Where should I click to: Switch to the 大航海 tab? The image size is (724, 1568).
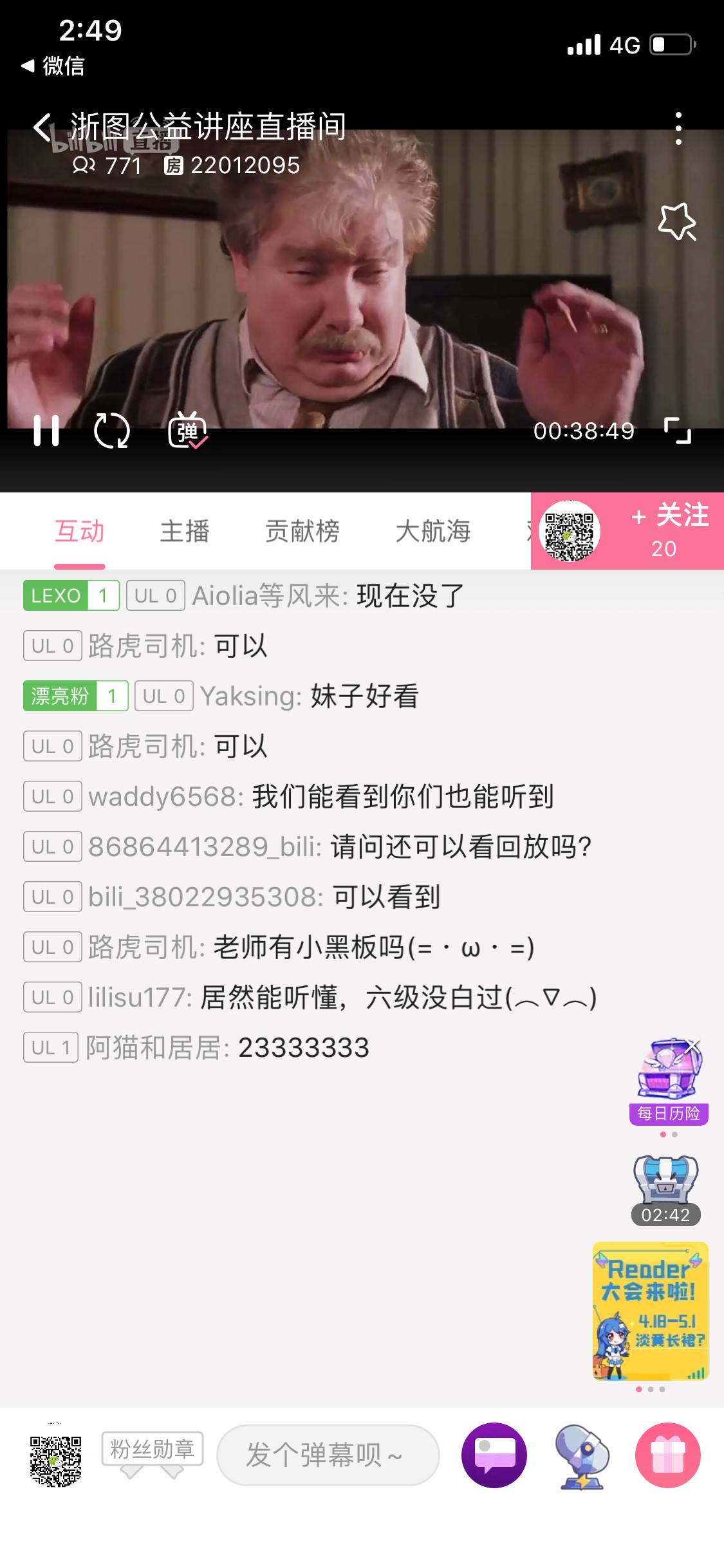tap(432, 531)
